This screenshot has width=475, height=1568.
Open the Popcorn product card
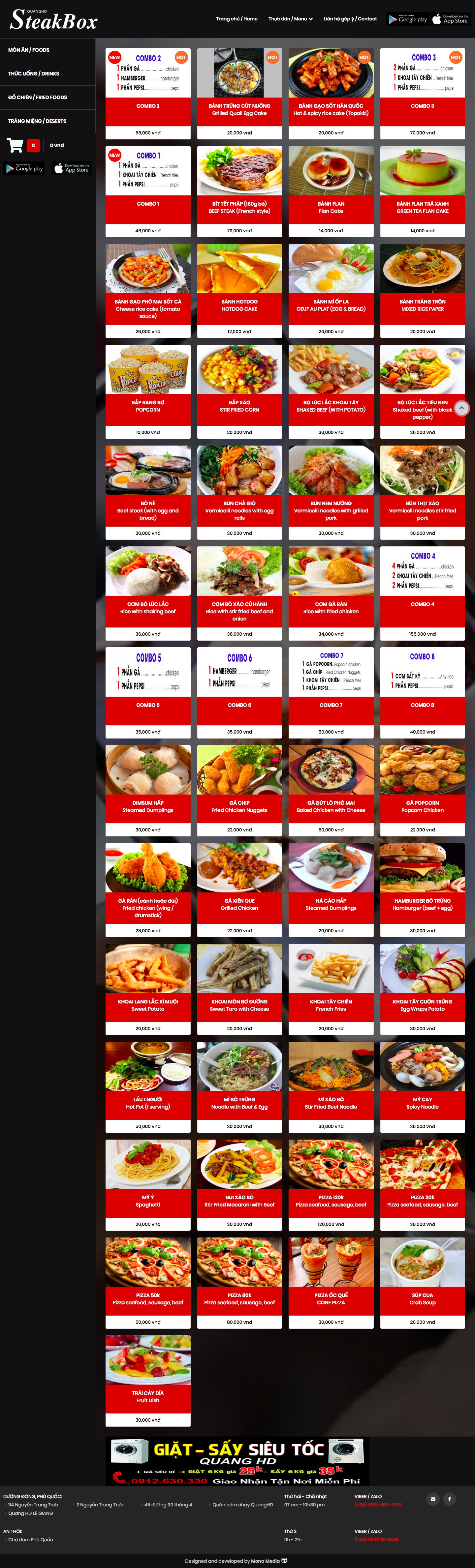pyautogui.click(x=148, y=390)
